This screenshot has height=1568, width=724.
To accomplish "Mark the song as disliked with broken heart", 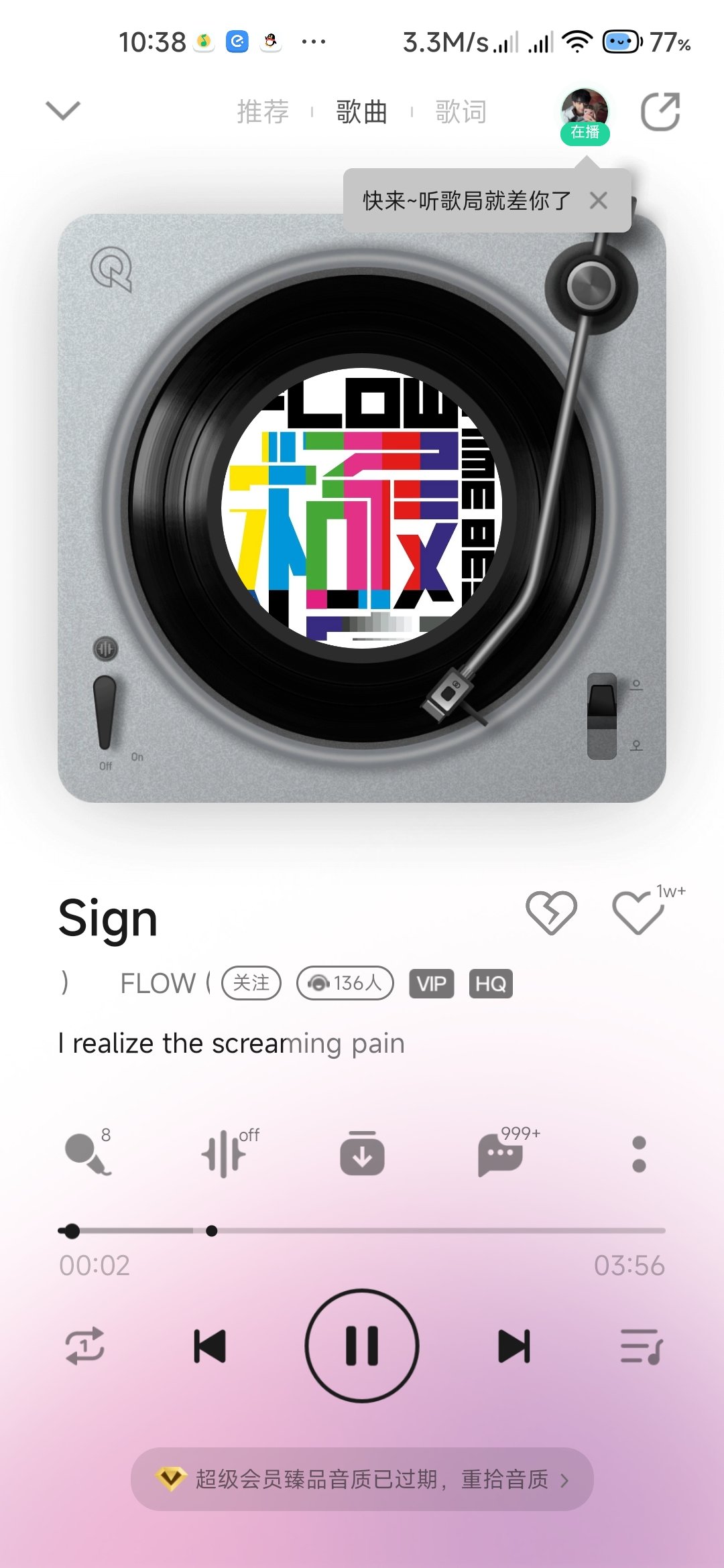I will tap(551, 912).
